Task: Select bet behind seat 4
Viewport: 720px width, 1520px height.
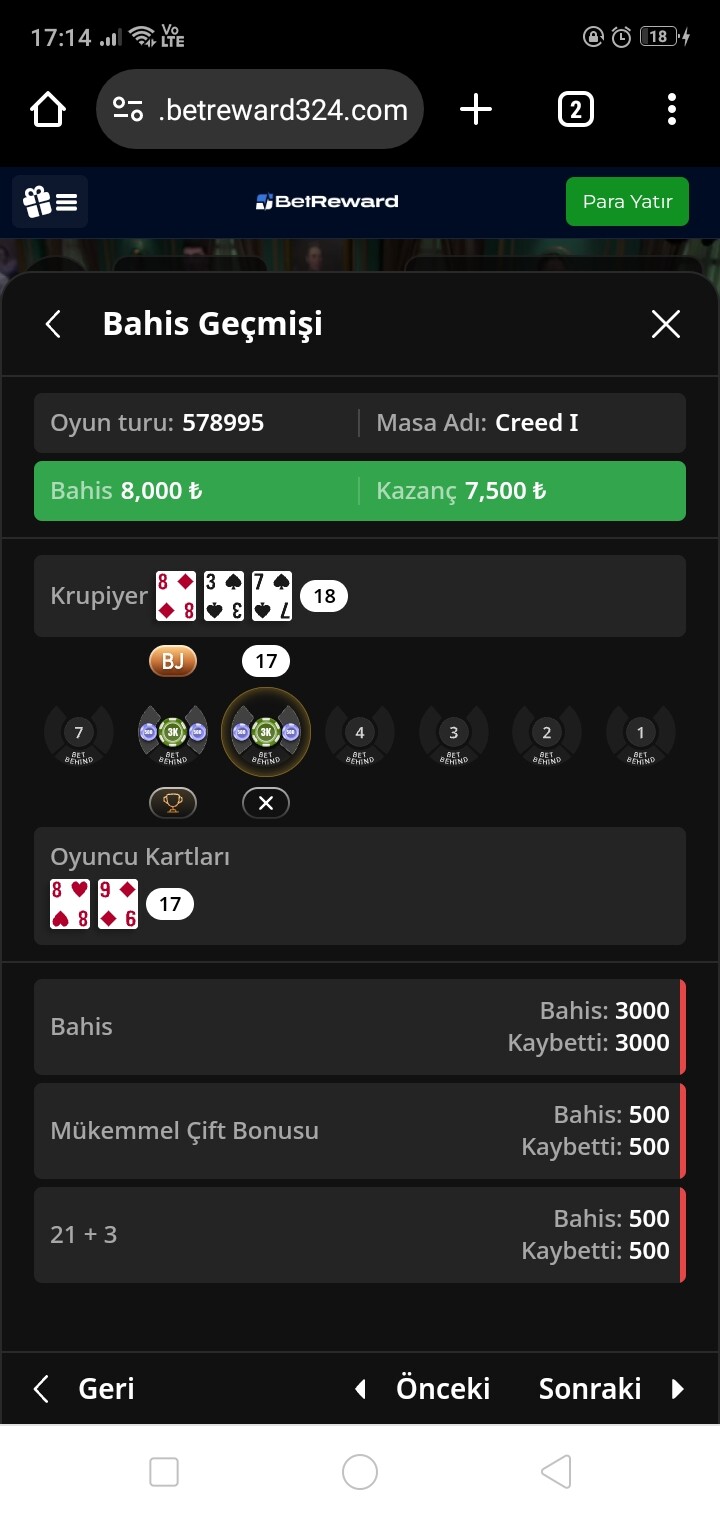Action: (x=360, y=736)
